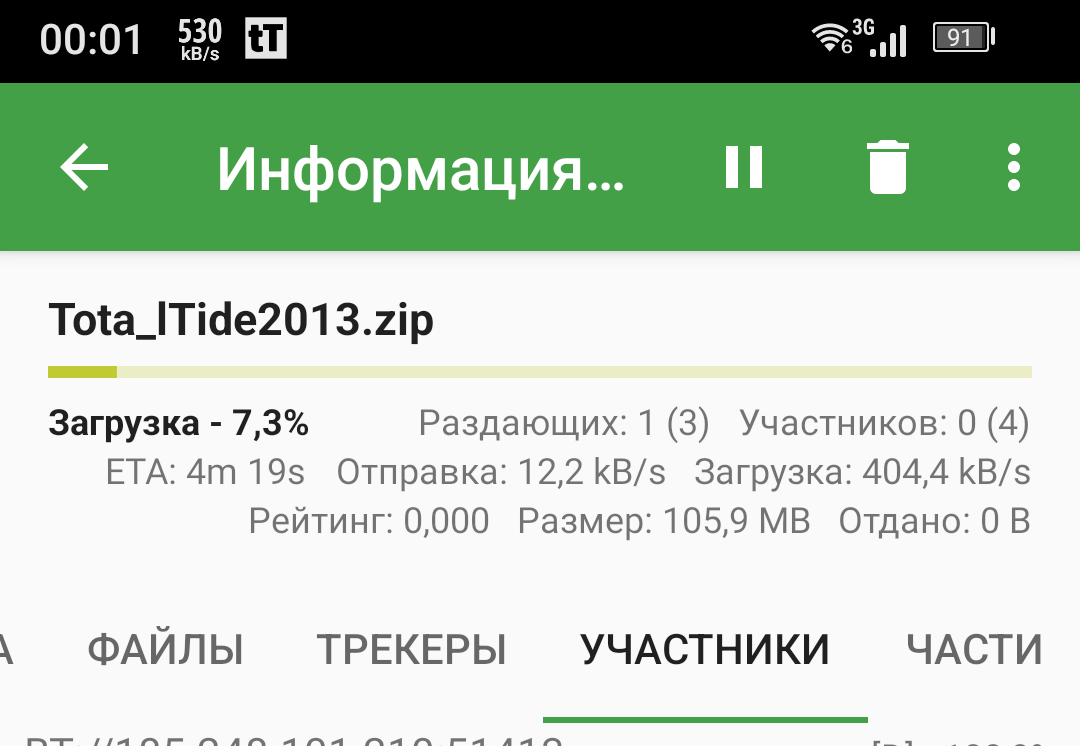The image size is (1080, 746).
Task: Open the three-dot overflow menu
Action: pyautogui.click(x=1013, y=167)
